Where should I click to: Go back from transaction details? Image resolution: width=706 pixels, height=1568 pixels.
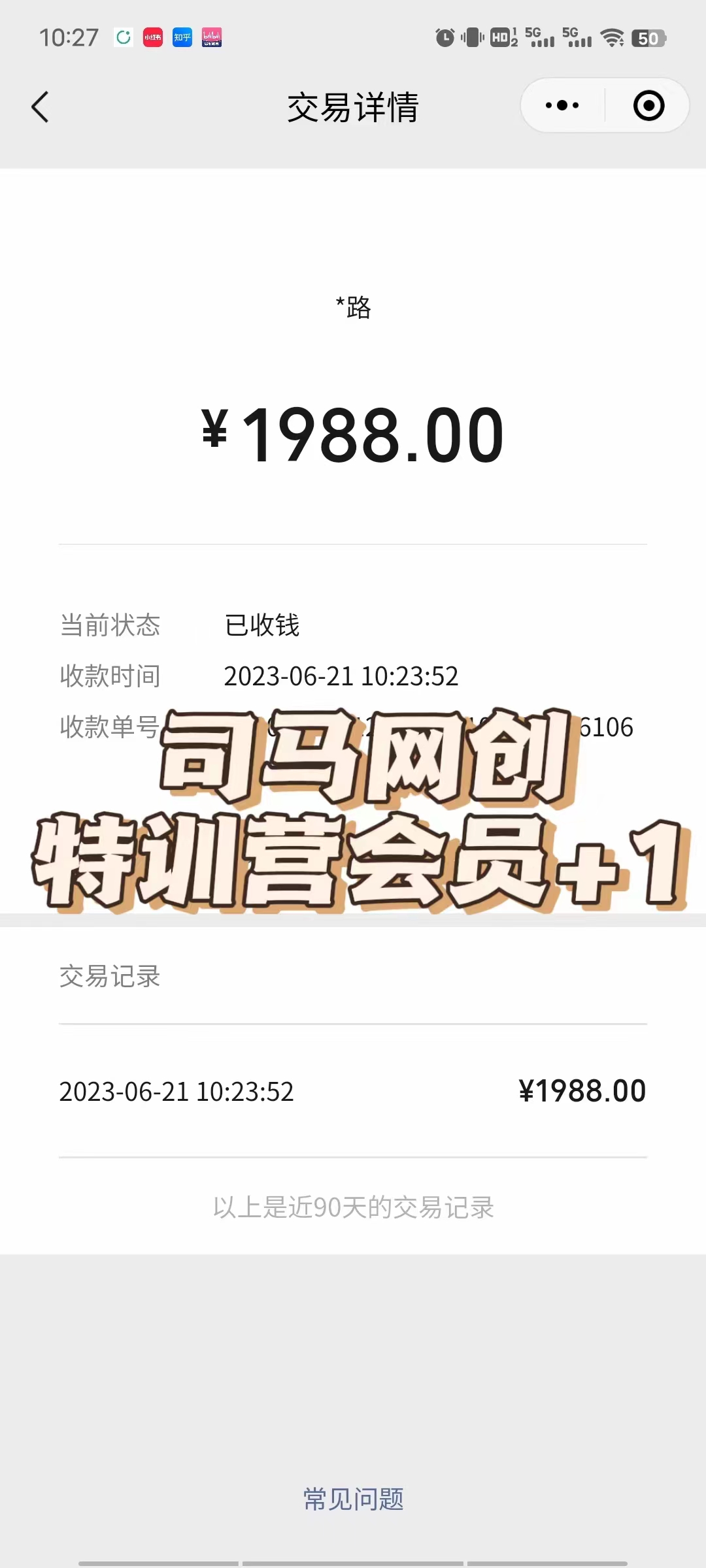[x=41, y=106]
